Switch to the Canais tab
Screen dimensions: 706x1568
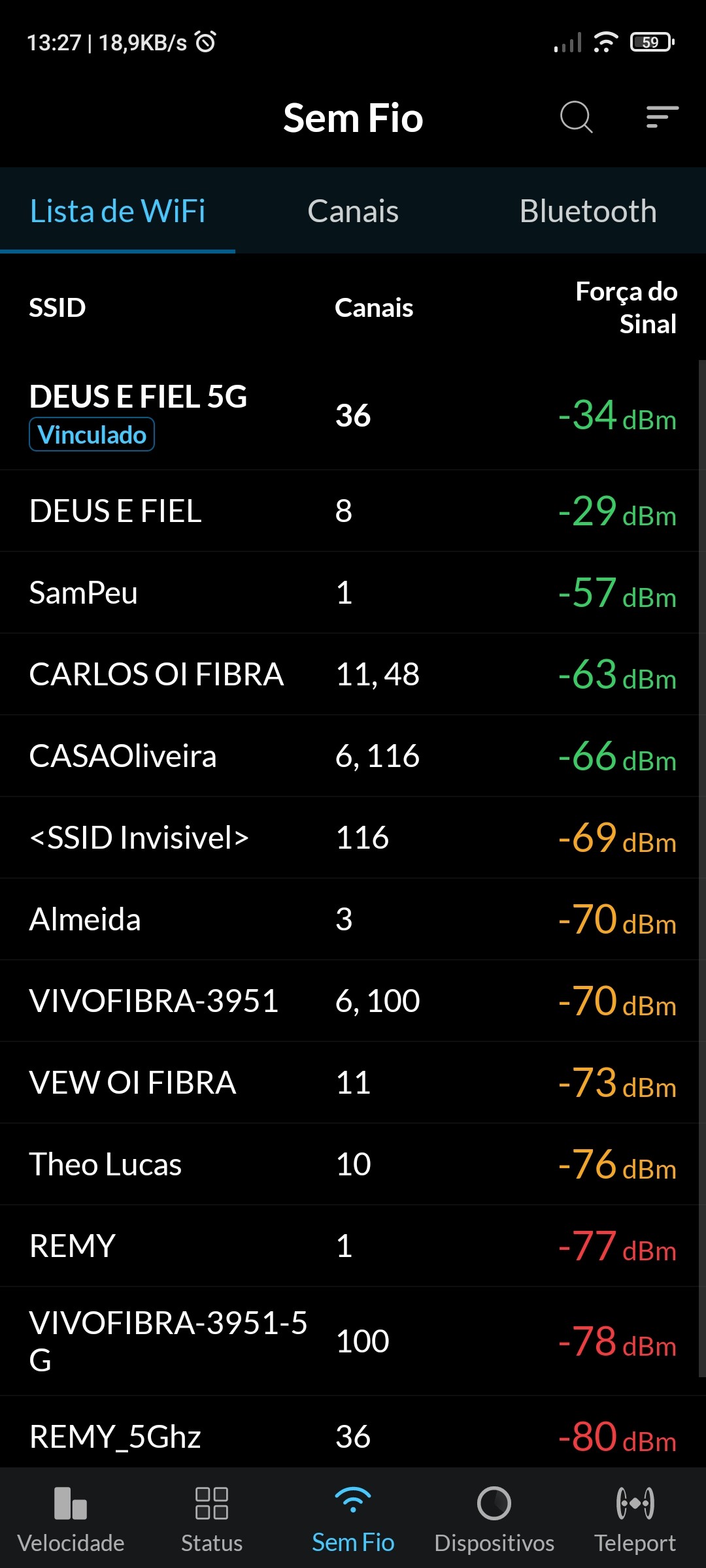[353, 211]
